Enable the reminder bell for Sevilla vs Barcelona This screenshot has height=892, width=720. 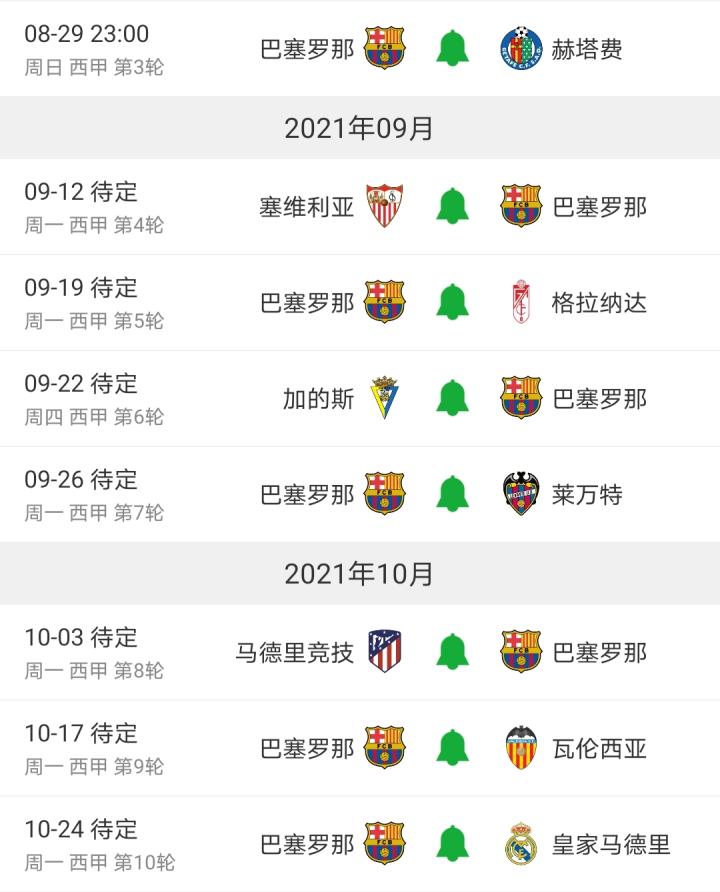pyautogui.click(x=453, y=206)
